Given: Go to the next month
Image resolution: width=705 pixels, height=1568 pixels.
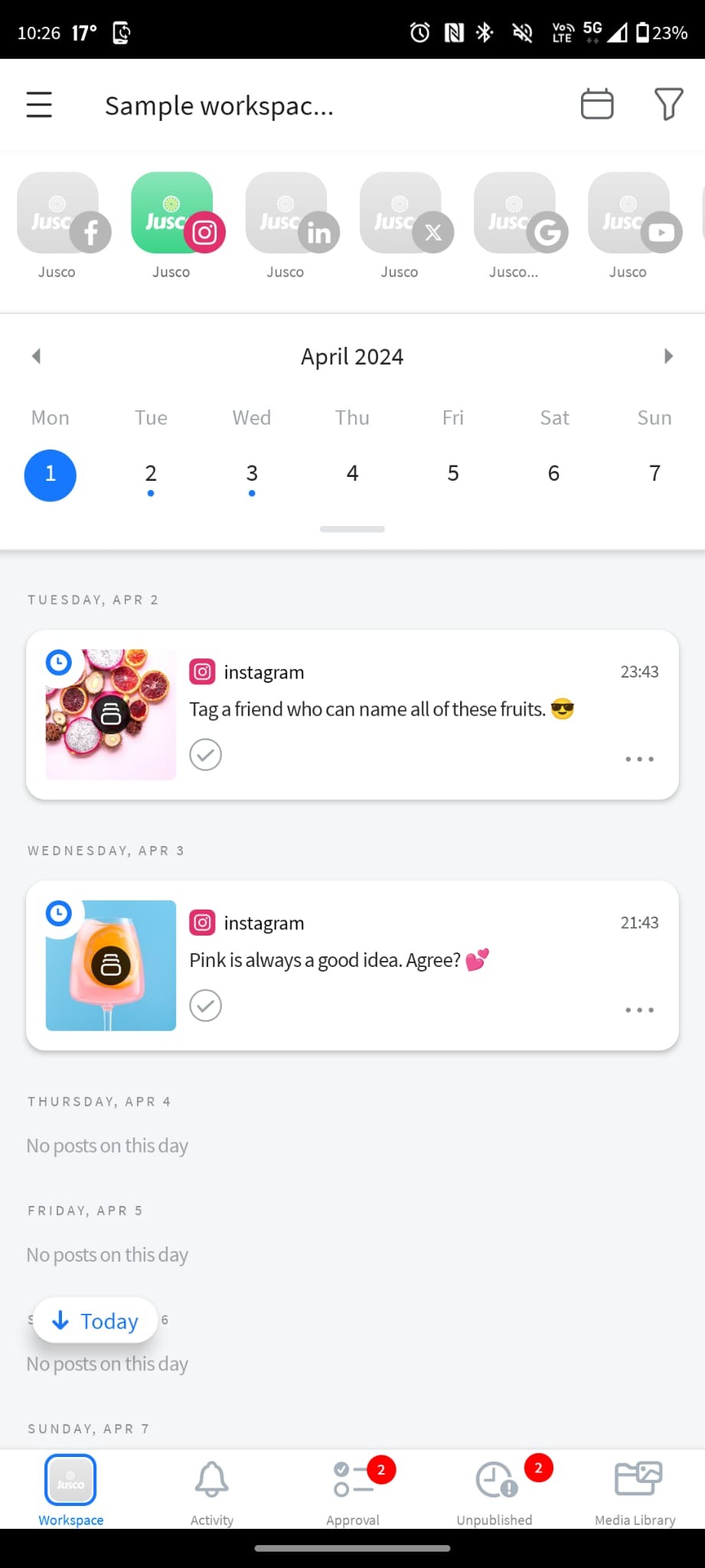Looking at the screenshot, I should click(x=668, y=356).
